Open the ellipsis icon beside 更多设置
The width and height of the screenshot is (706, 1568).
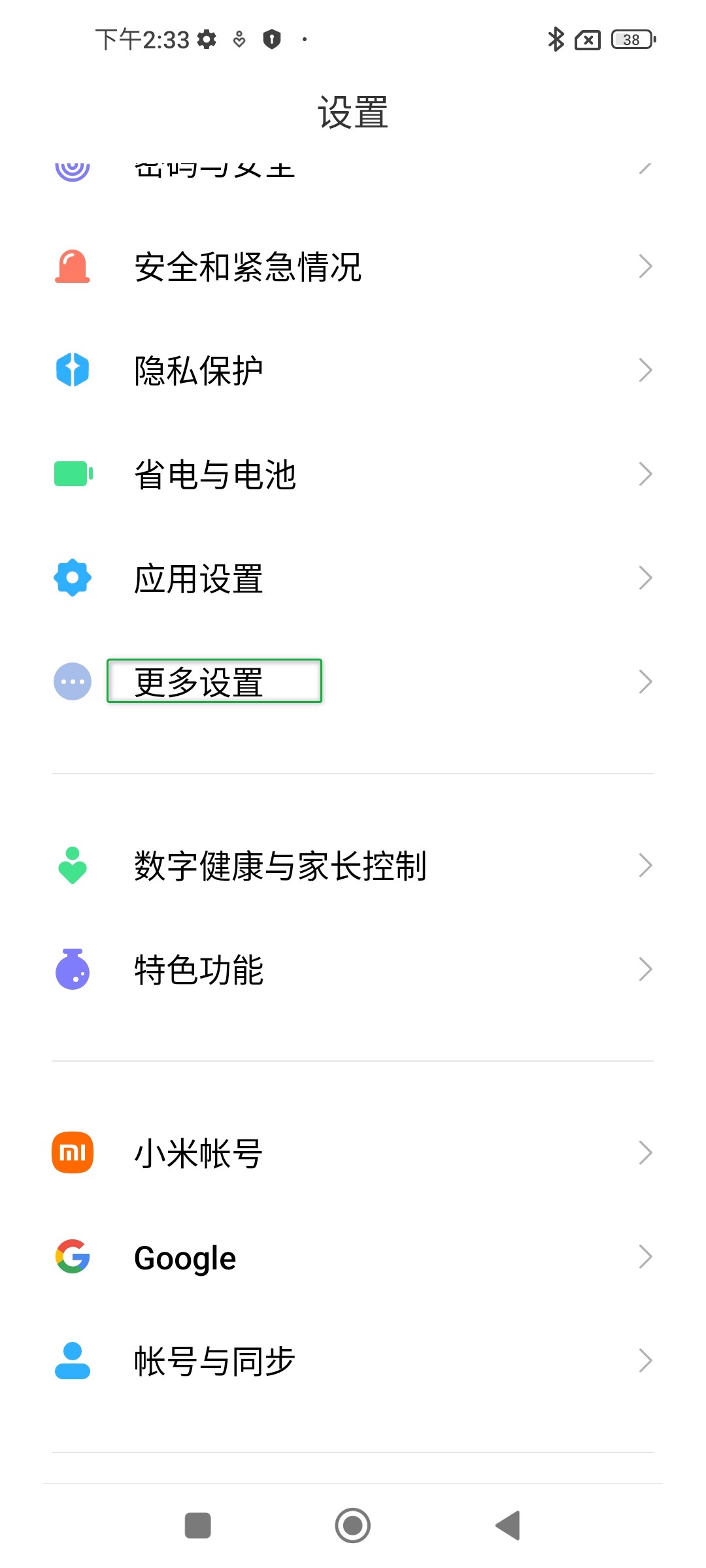click(x=72, y=681)
